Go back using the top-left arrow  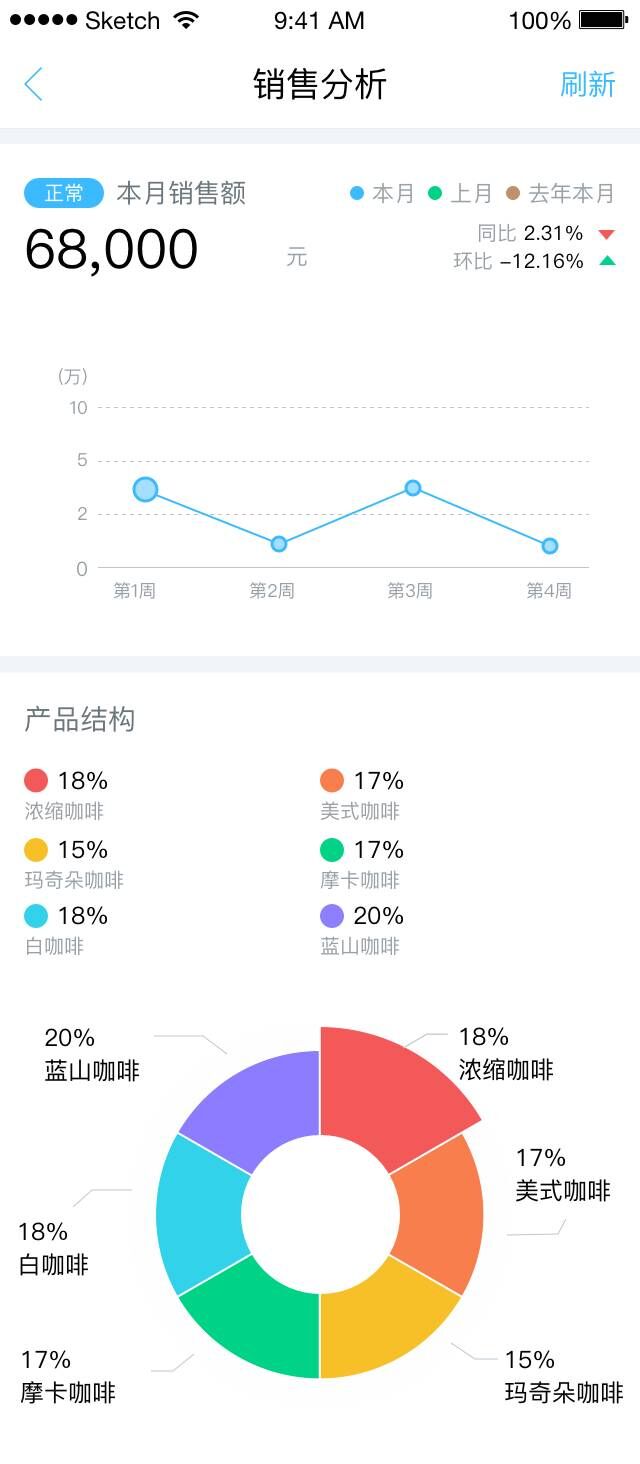[x=34, y=84]
